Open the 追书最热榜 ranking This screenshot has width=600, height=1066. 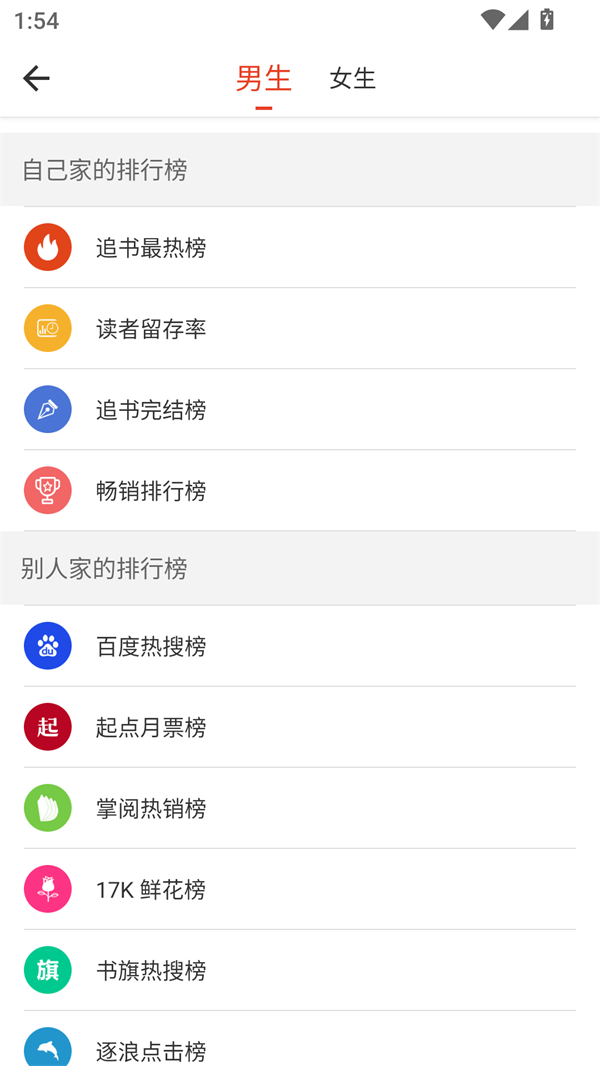300,247
